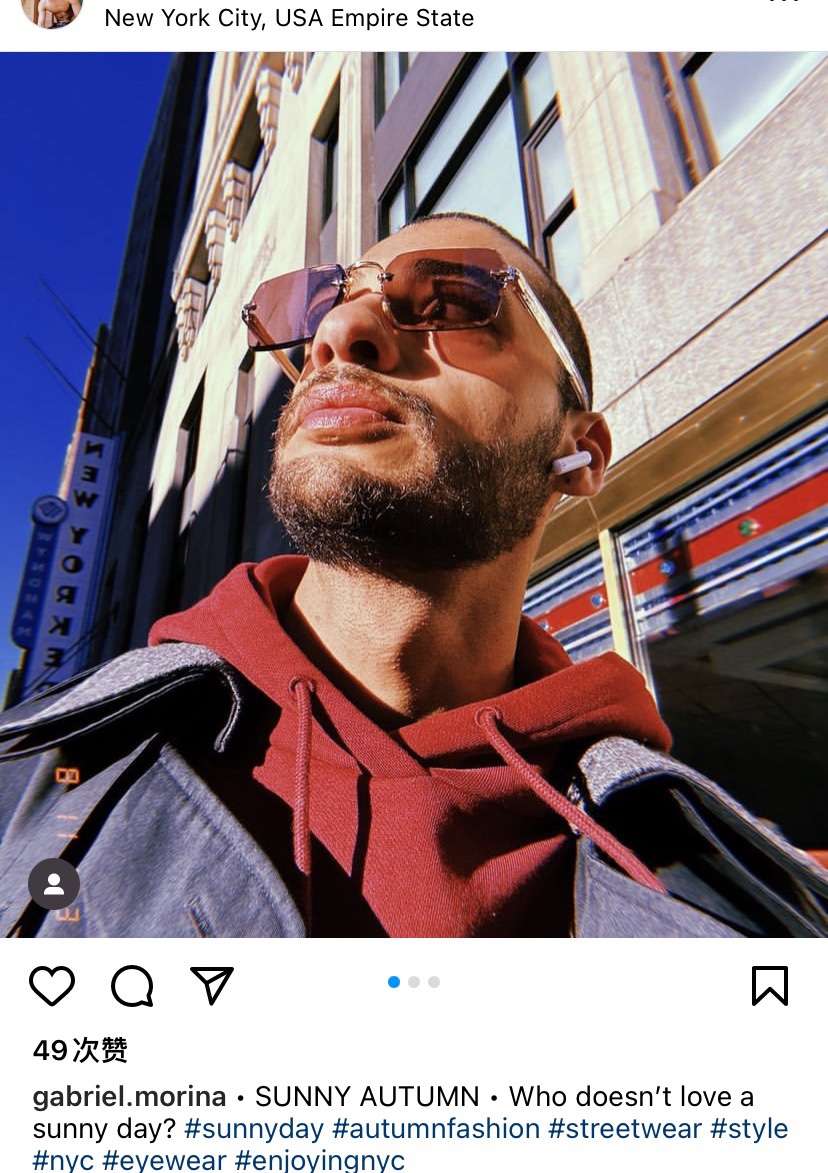Open the #streetwear hashtag
The height and width of the screenshot is (1173, 828).
click(625, 1129)
